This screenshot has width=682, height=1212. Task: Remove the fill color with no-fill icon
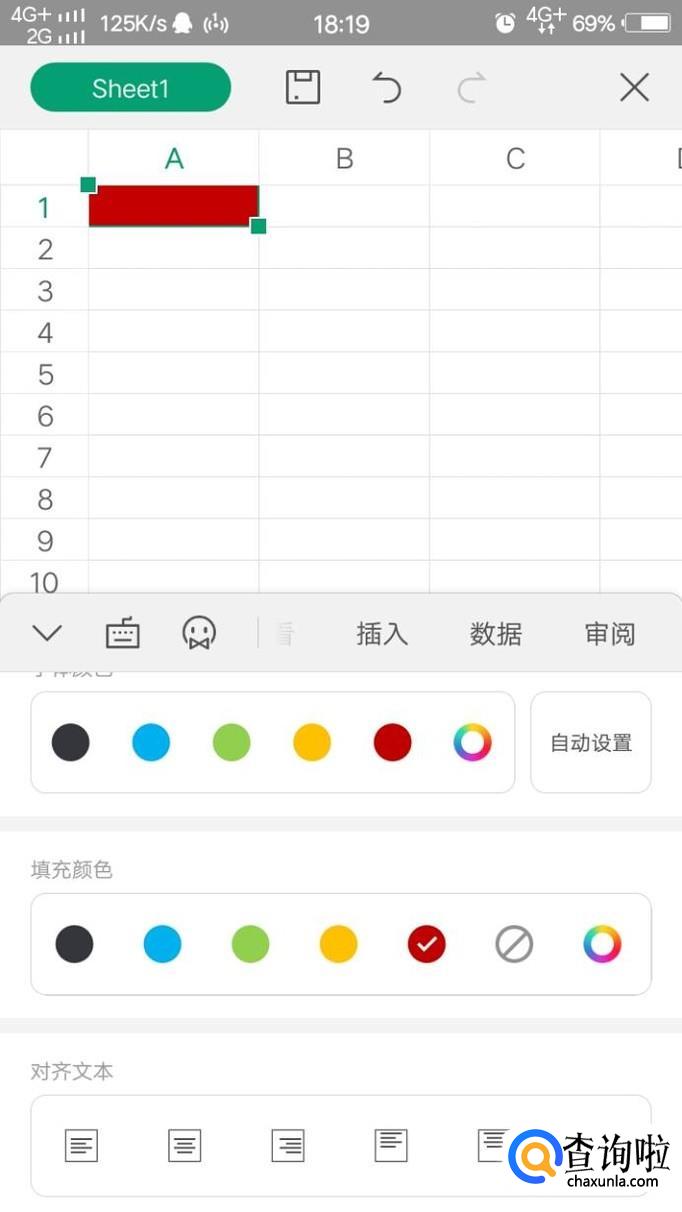point(514,944)
